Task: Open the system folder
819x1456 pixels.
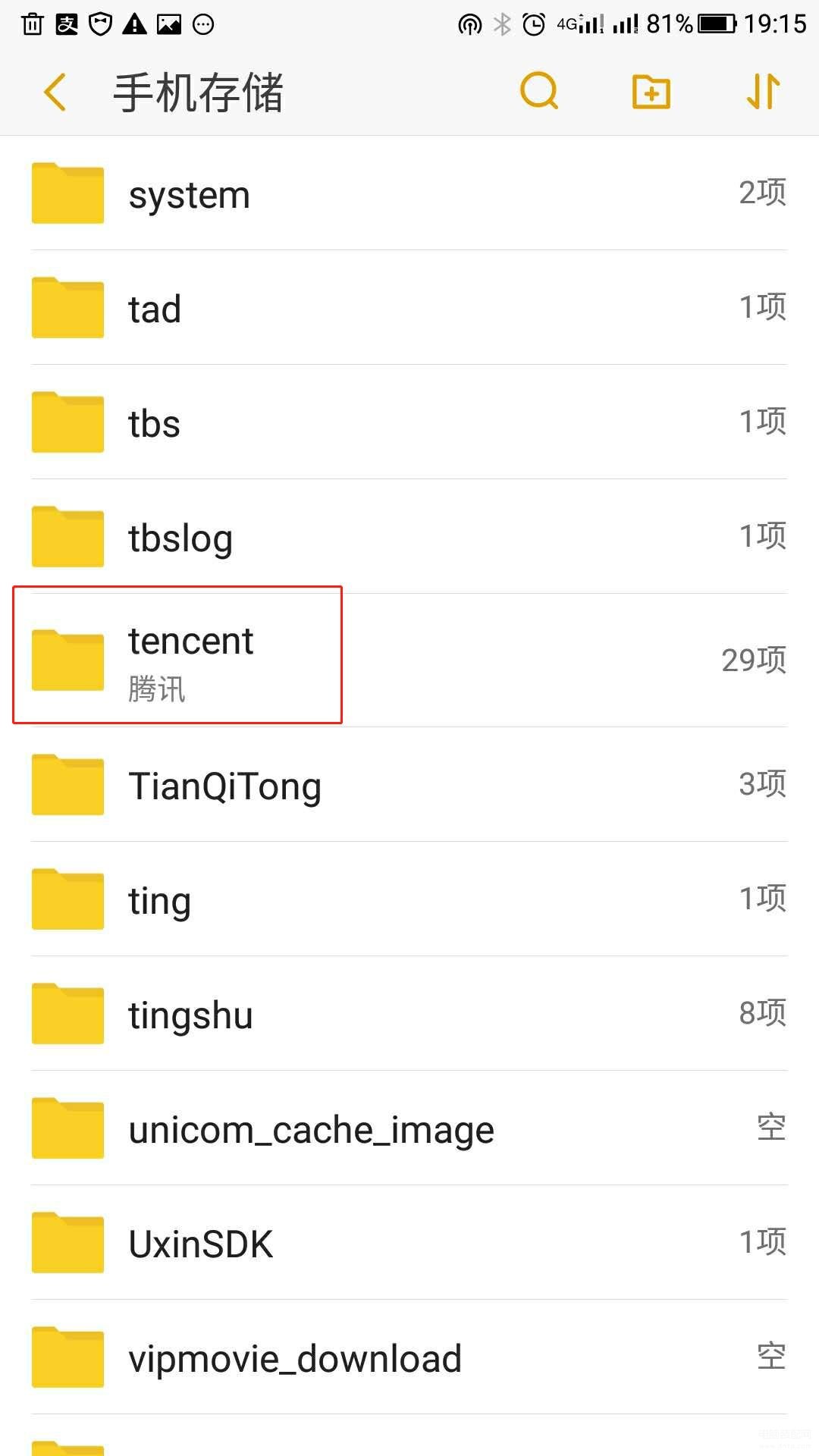Action: [x=409, y=193]
